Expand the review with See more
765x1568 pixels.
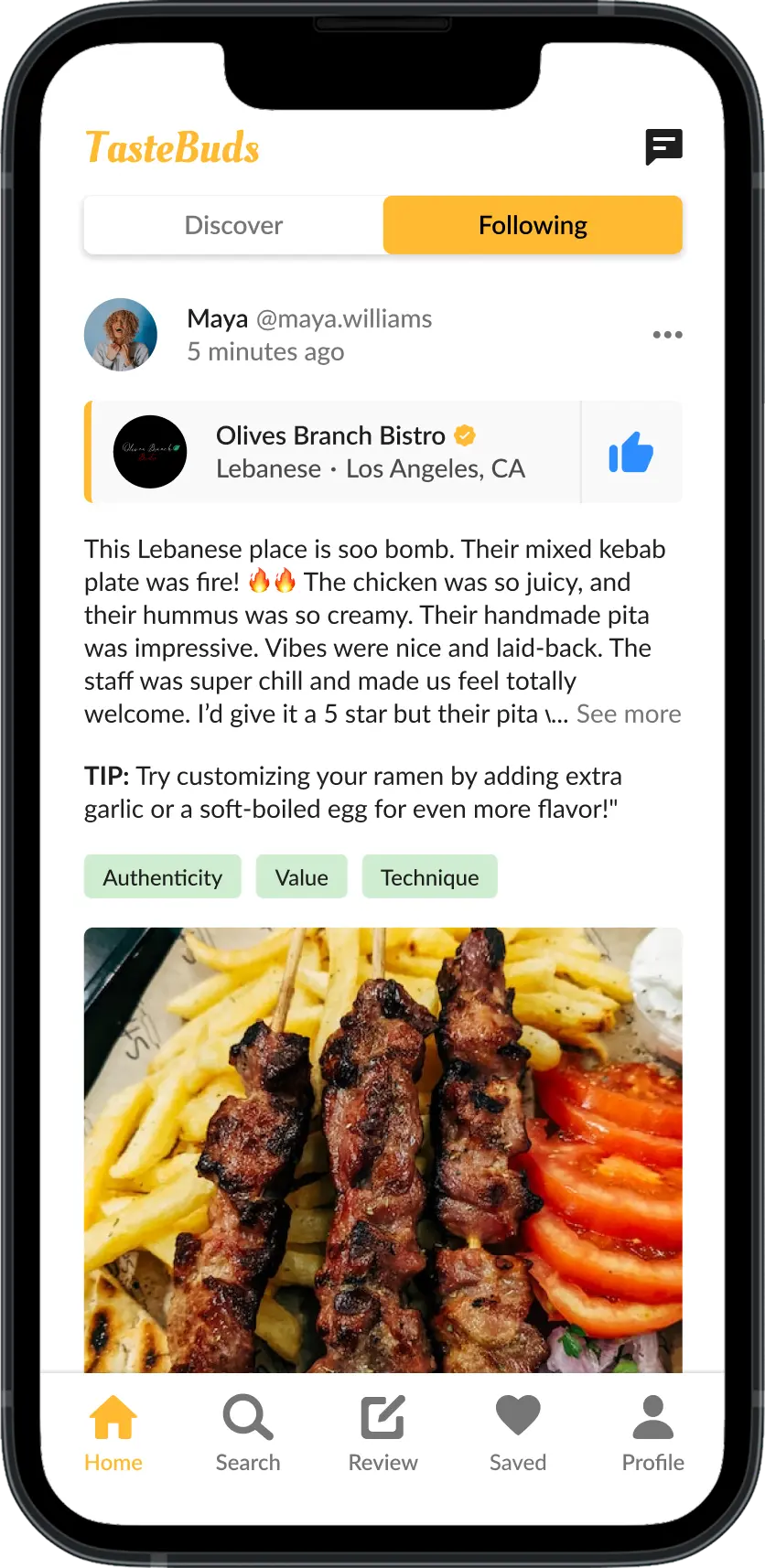coord(629,714)
